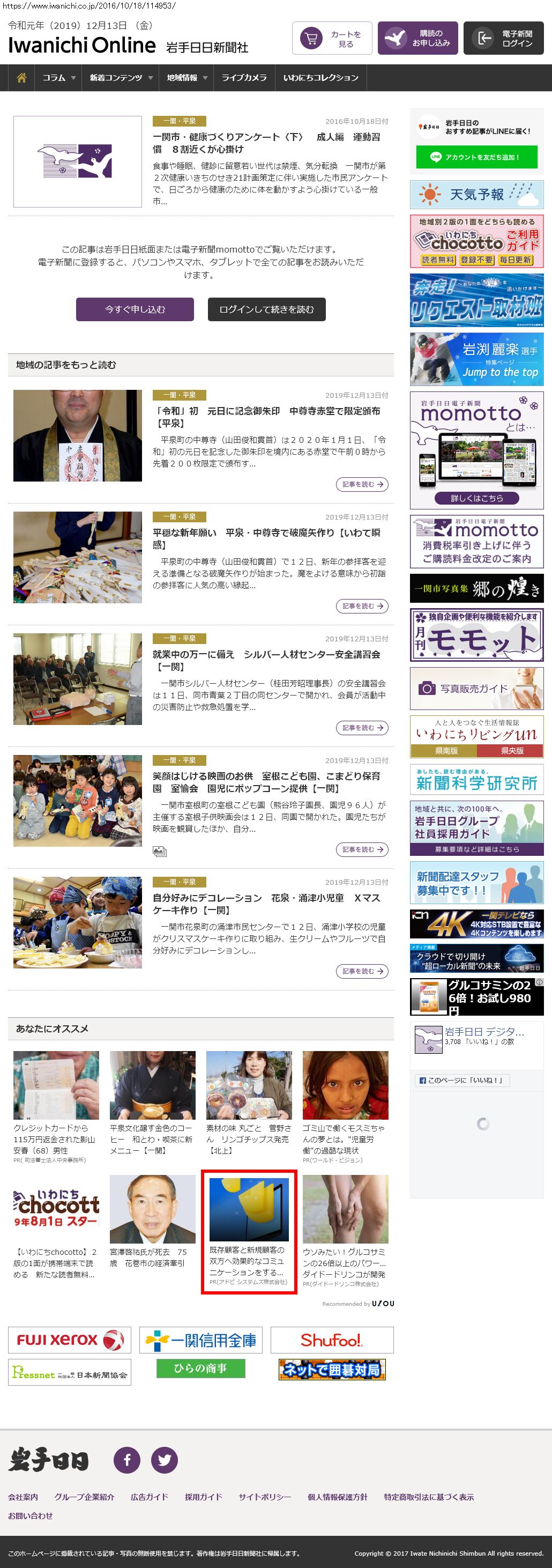Open いわにちコレクション section
Screen dimensions: 552x1568
(320, 78)
